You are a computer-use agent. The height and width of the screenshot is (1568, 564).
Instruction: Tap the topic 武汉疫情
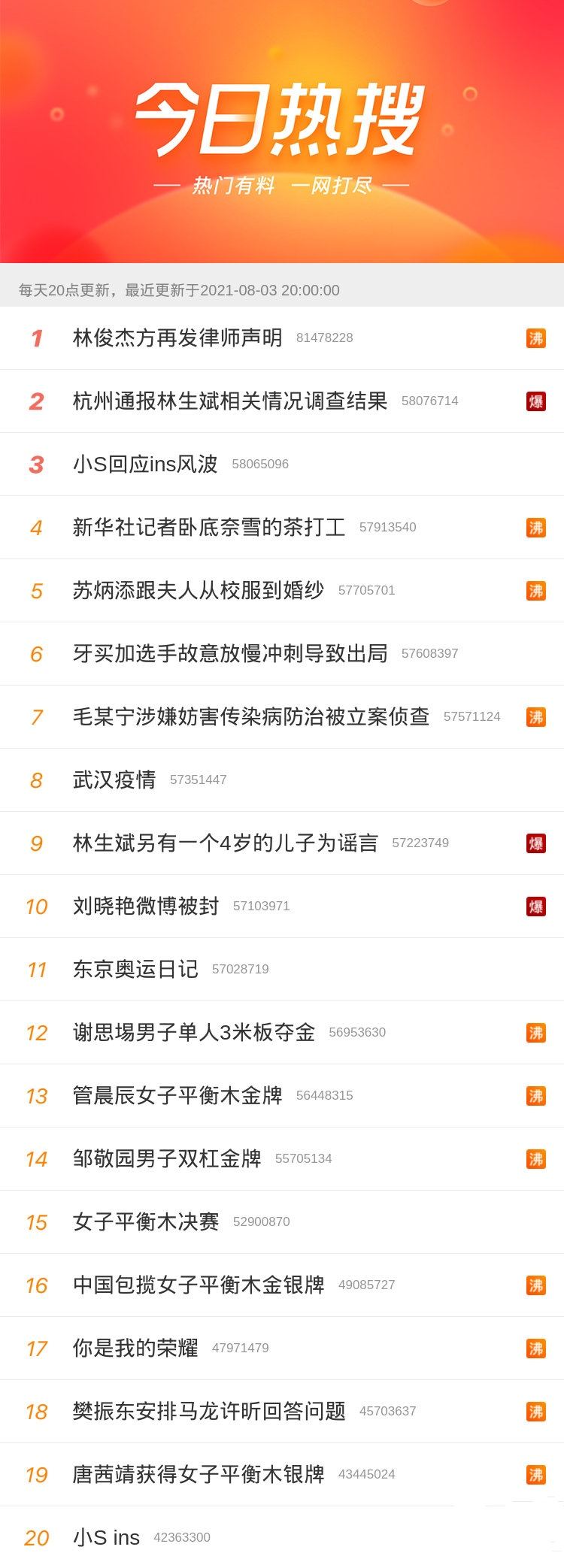coord(114,780)
